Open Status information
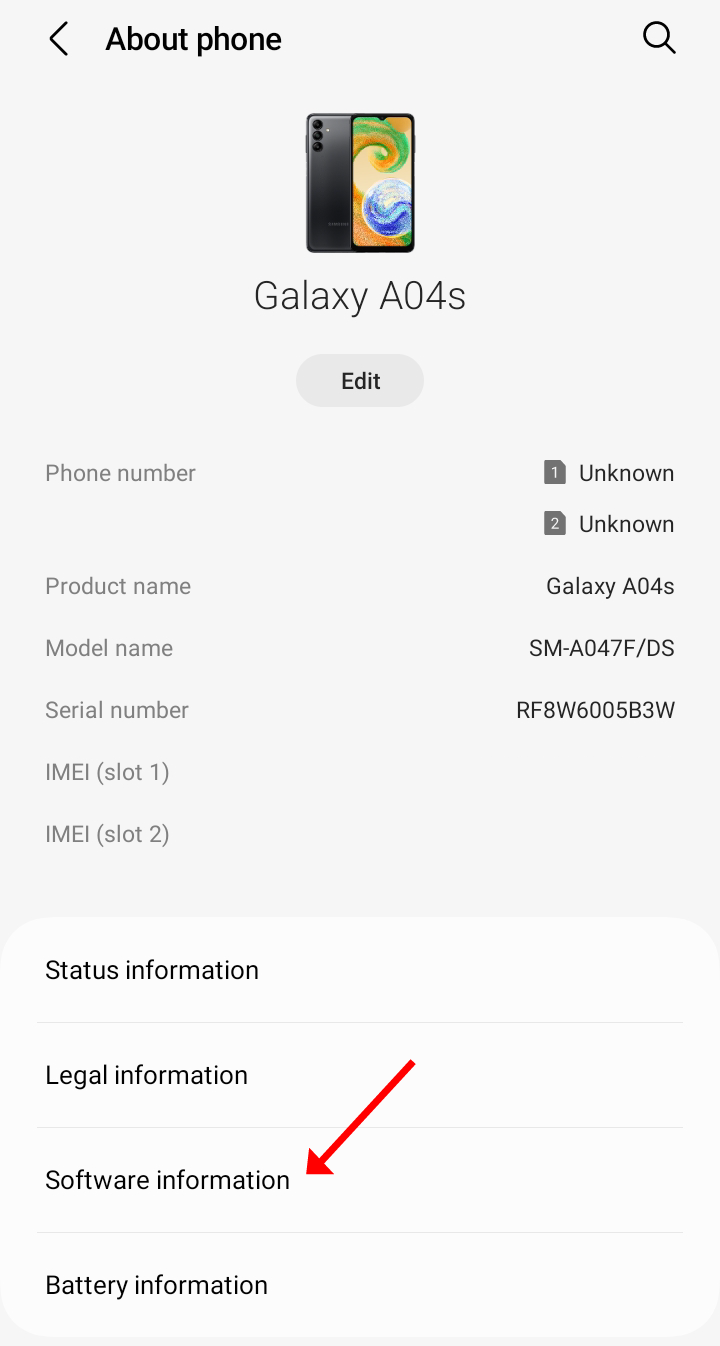720x1346 pixels. click(x=152, y=969)
